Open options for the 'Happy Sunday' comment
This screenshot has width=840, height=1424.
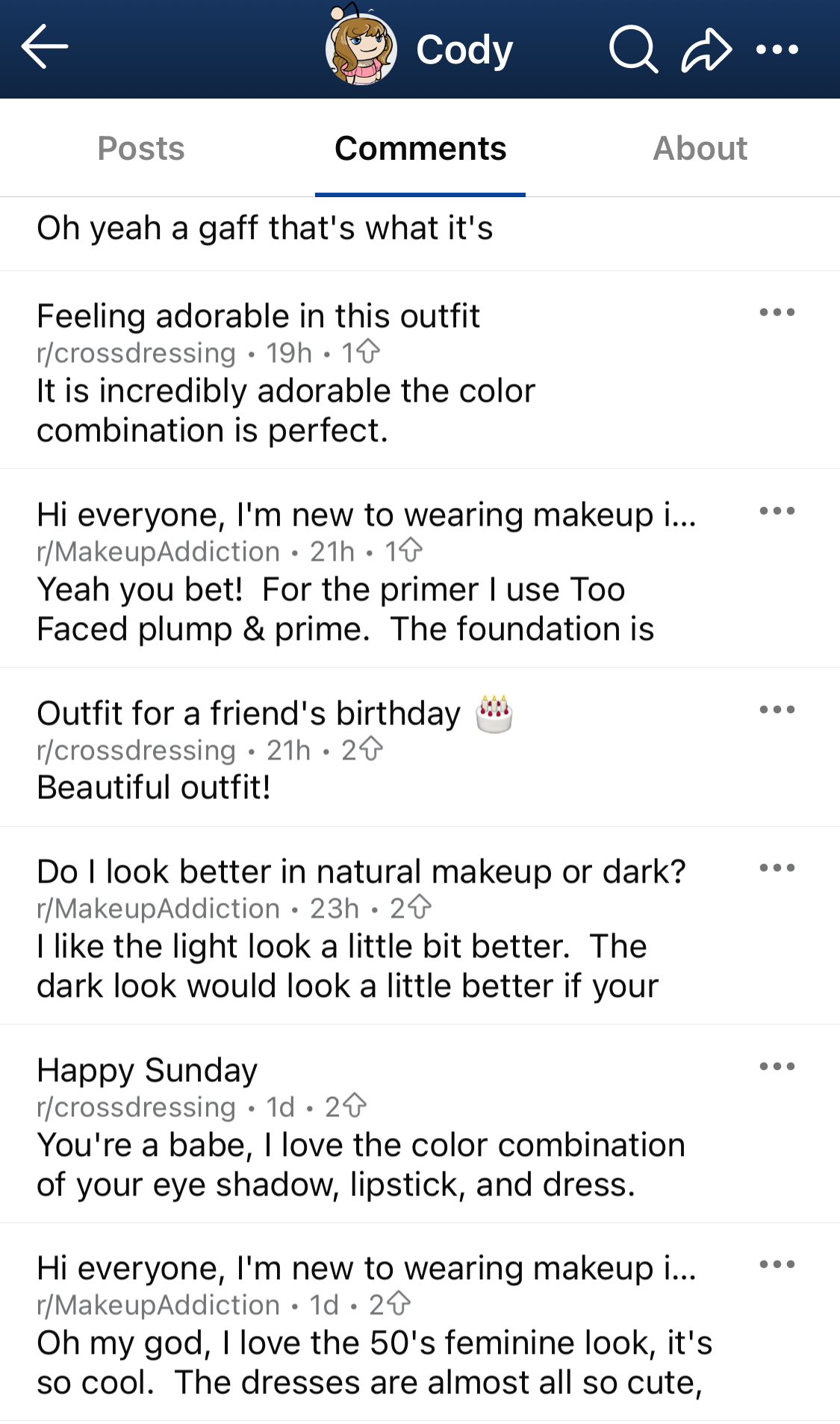point(777,1066)
